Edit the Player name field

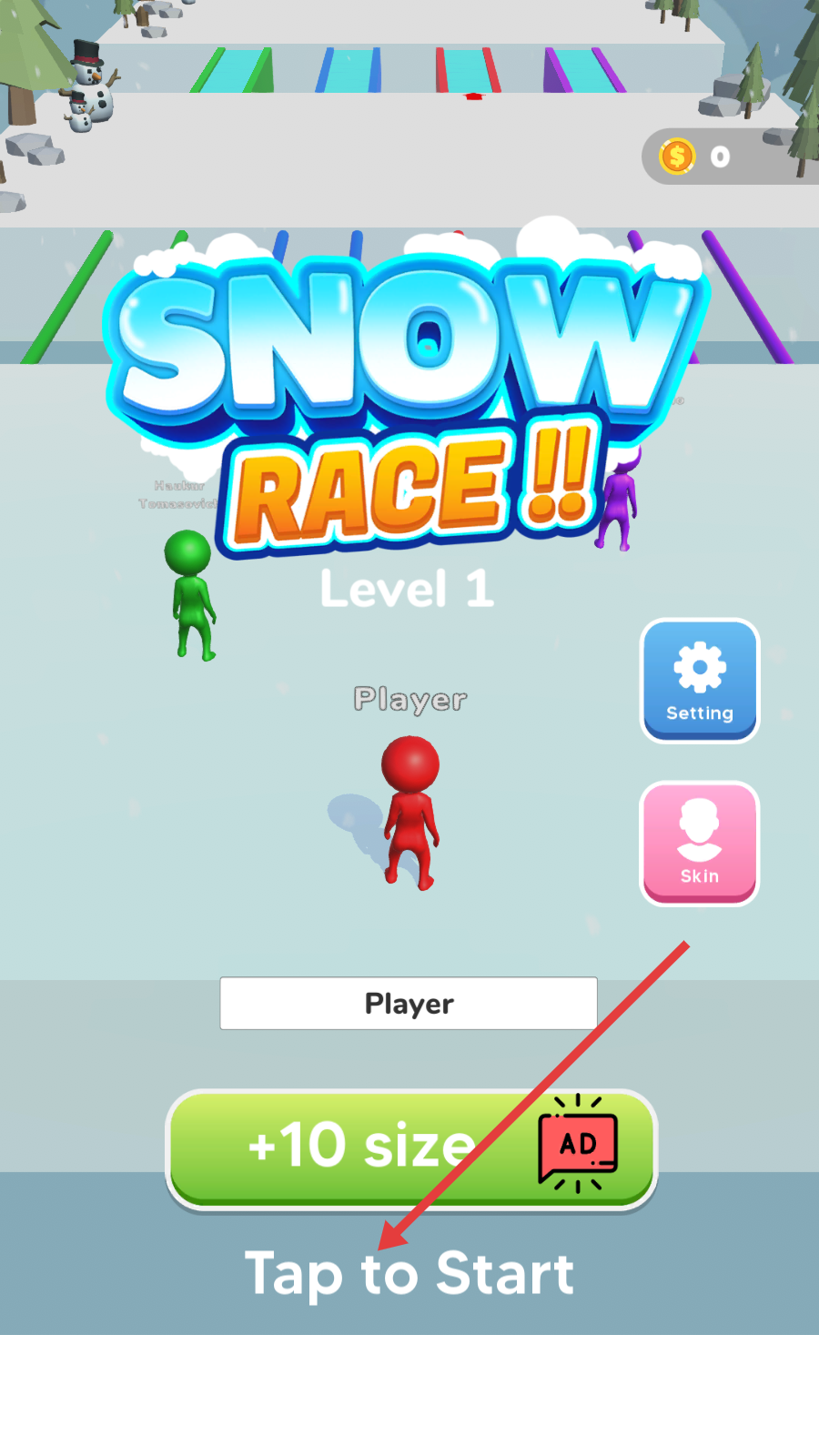(x=409, y=1004)
